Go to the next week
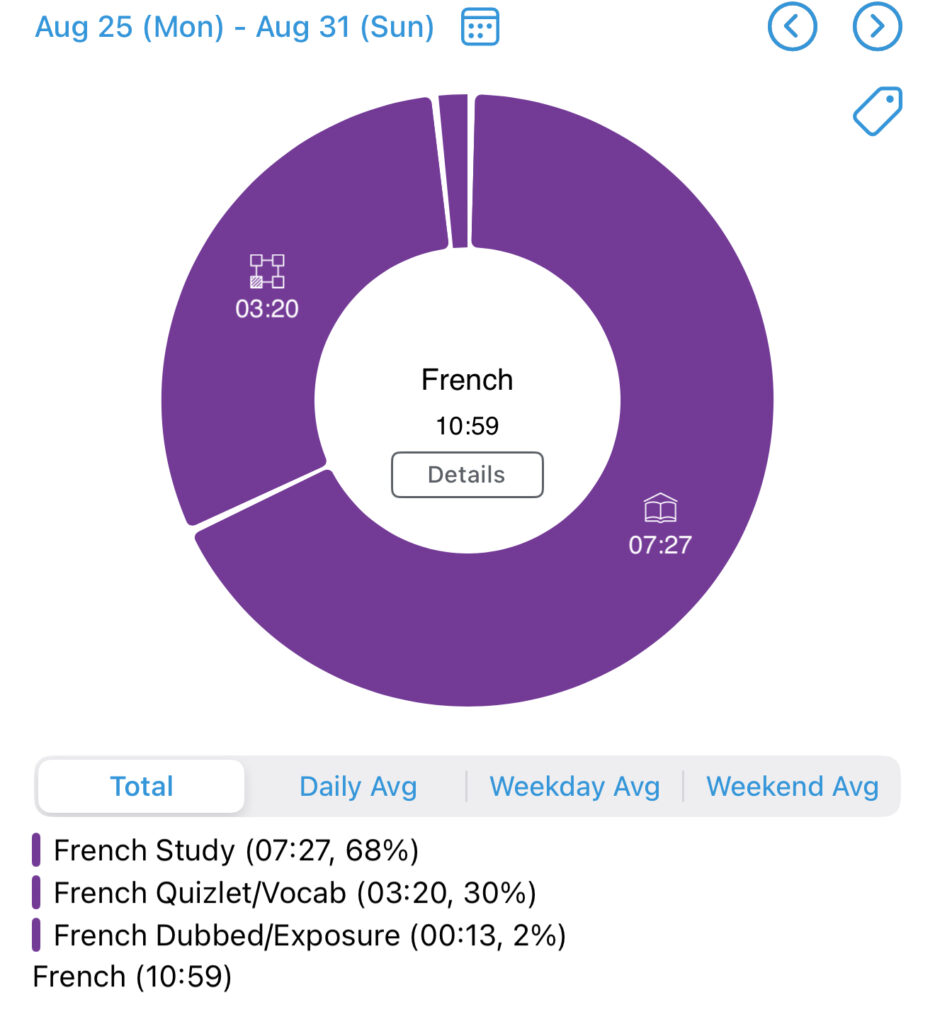The width and height of the screenshot is (935, 1024). [x=877, y=27]
